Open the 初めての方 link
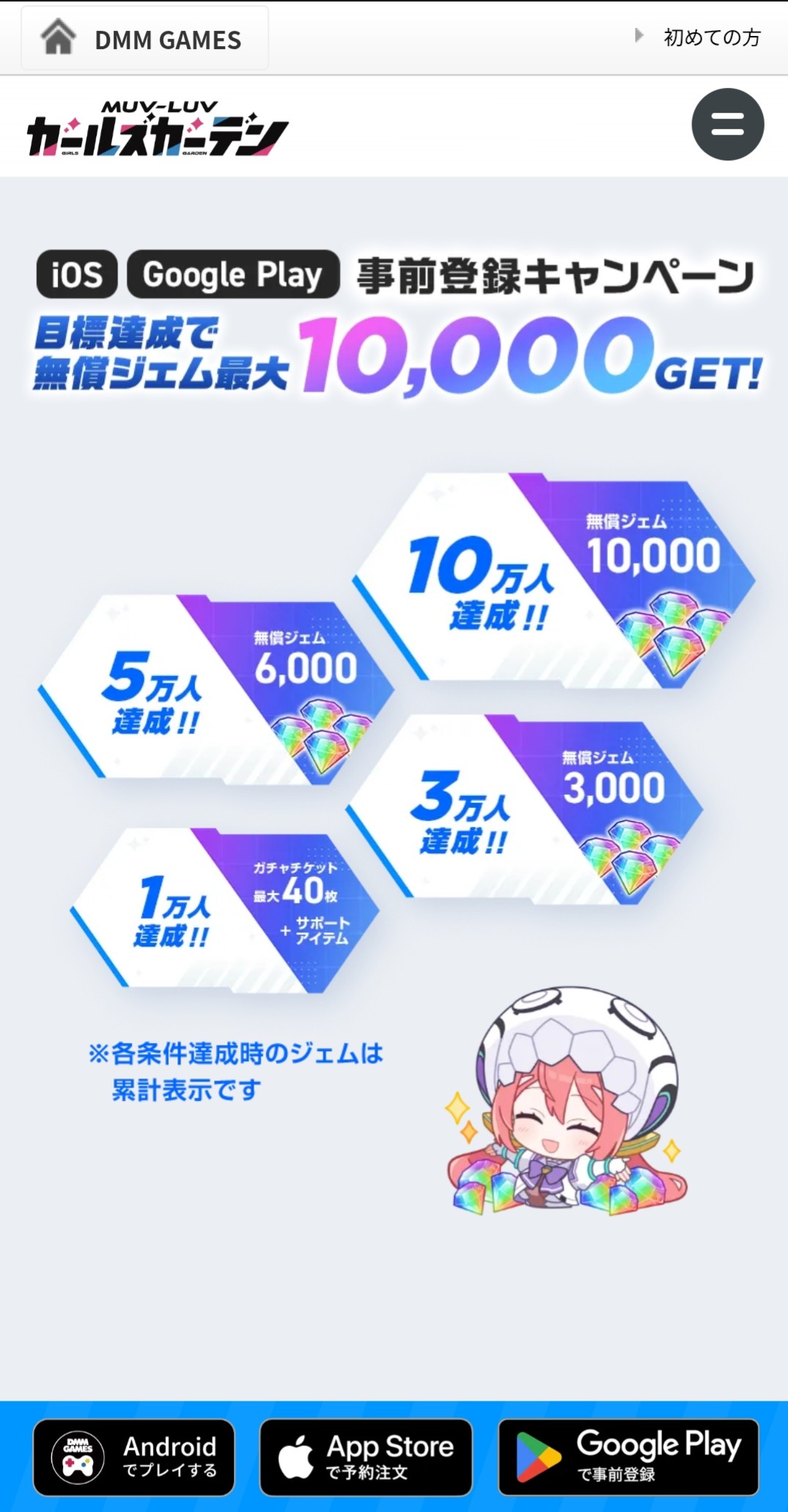The image size is (788, 1512). pos(699,37)
